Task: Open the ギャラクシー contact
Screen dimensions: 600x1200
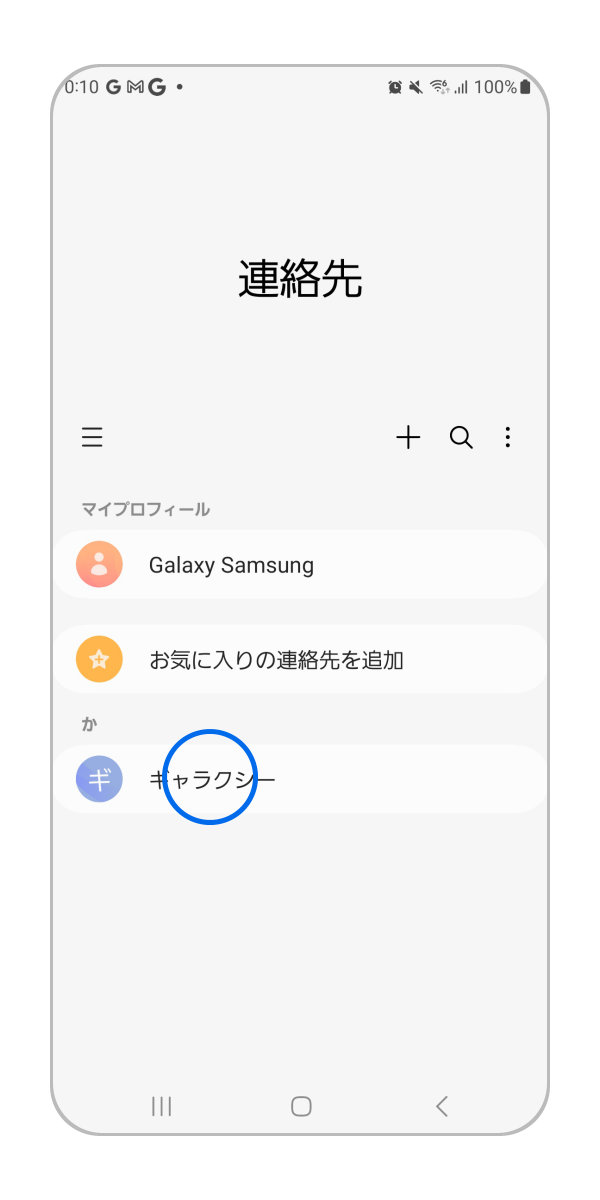Action: (x=300, y=779)
